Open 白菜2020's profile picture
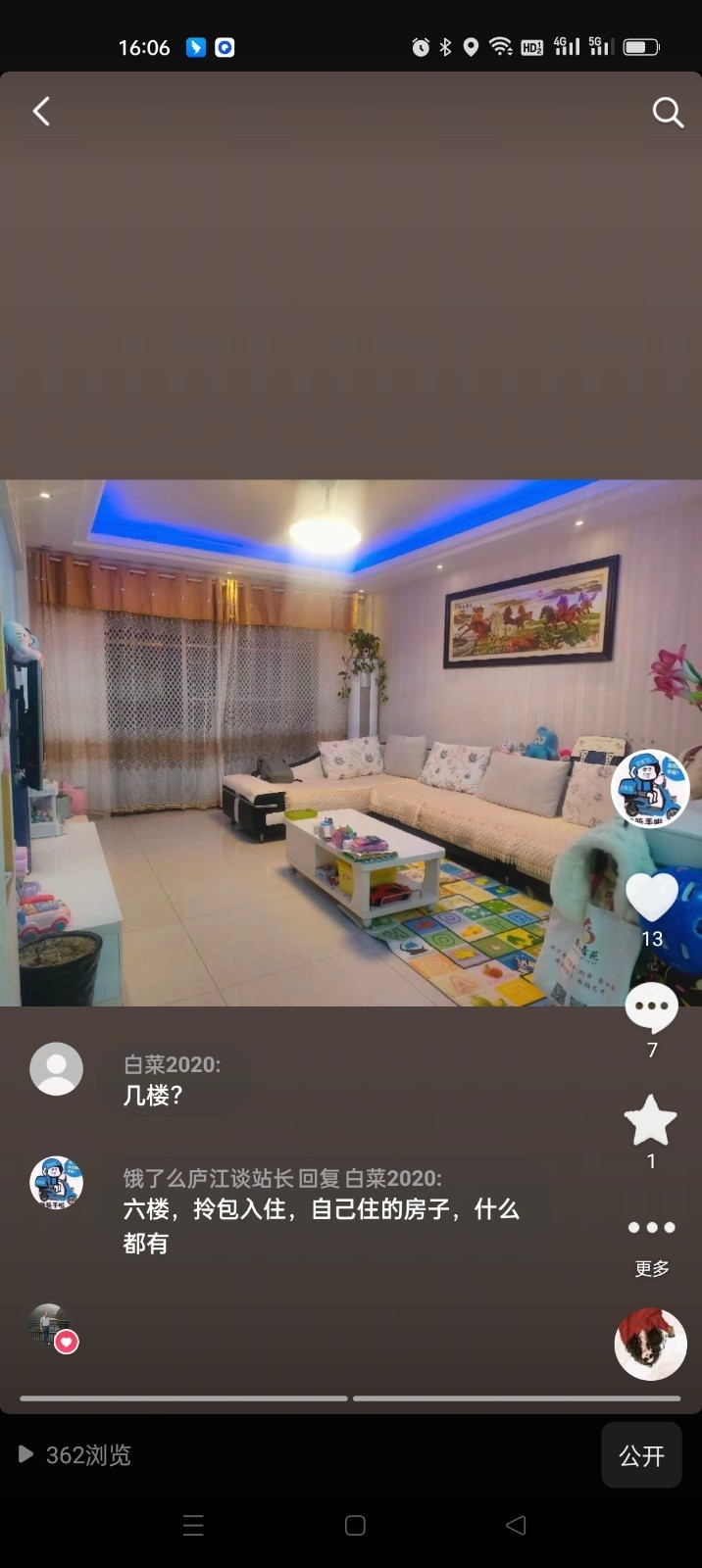This screenshot has width=702, height=1568. point(57,1069)
